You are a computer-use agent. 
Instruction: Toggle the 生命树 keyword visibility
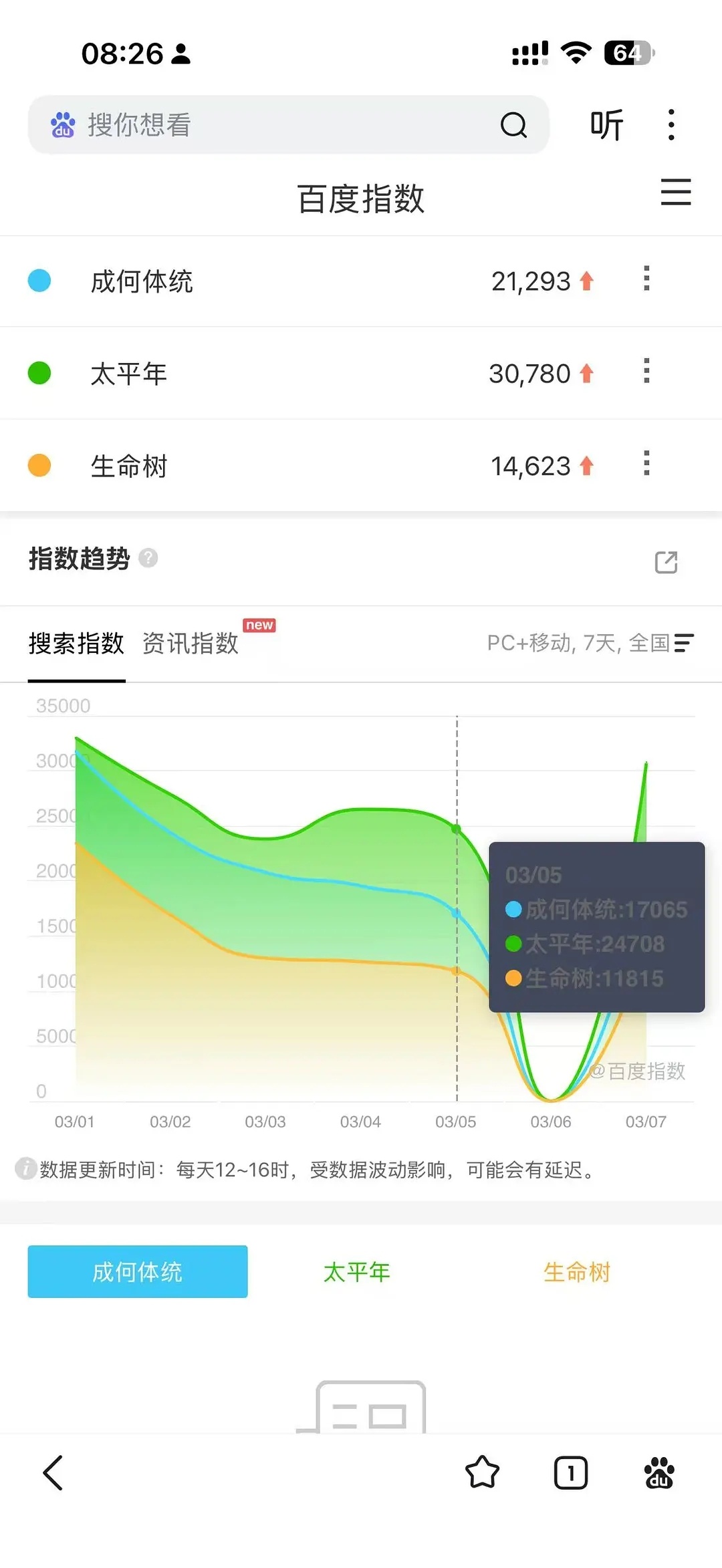click(x=577, y=1271)
